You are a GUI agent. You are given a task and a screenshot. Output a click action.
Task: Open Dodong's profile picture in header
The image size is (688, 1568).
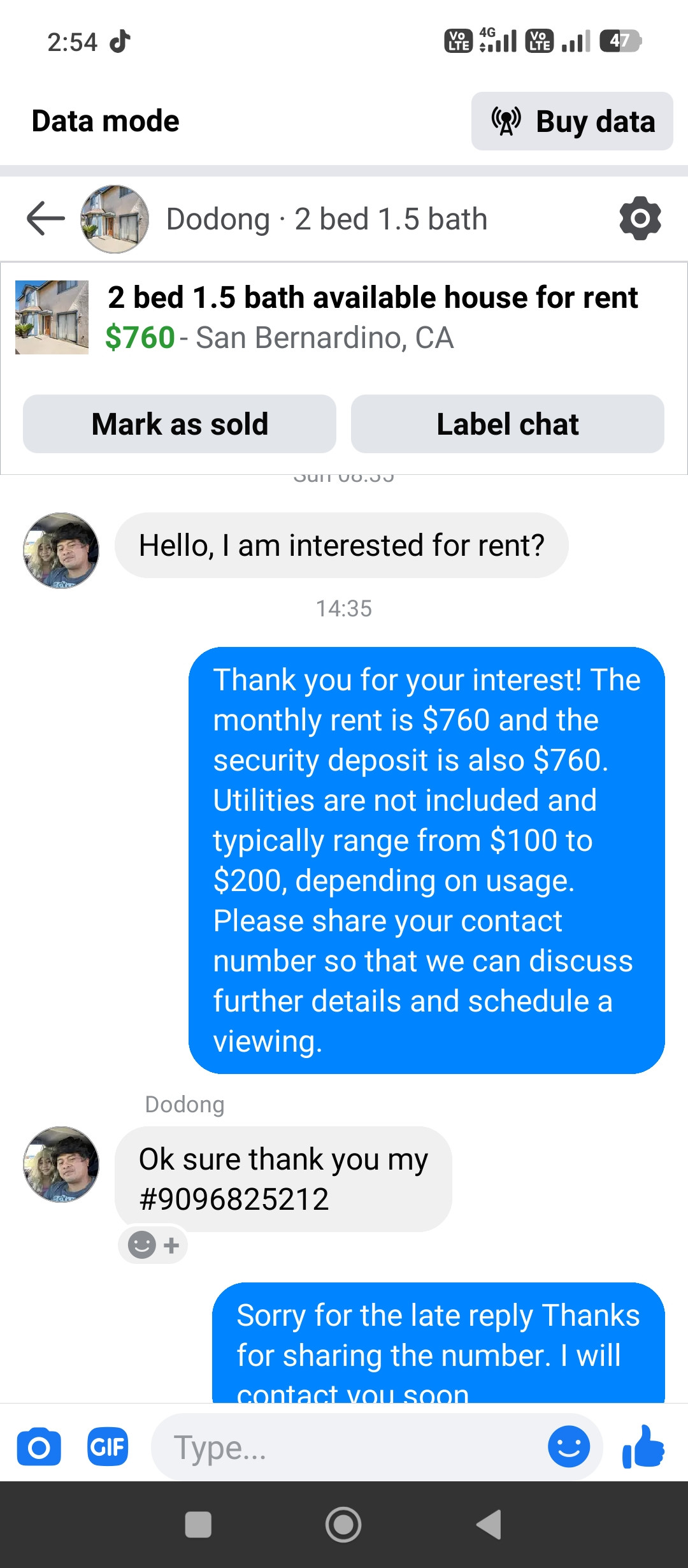[x=115, y=219]
